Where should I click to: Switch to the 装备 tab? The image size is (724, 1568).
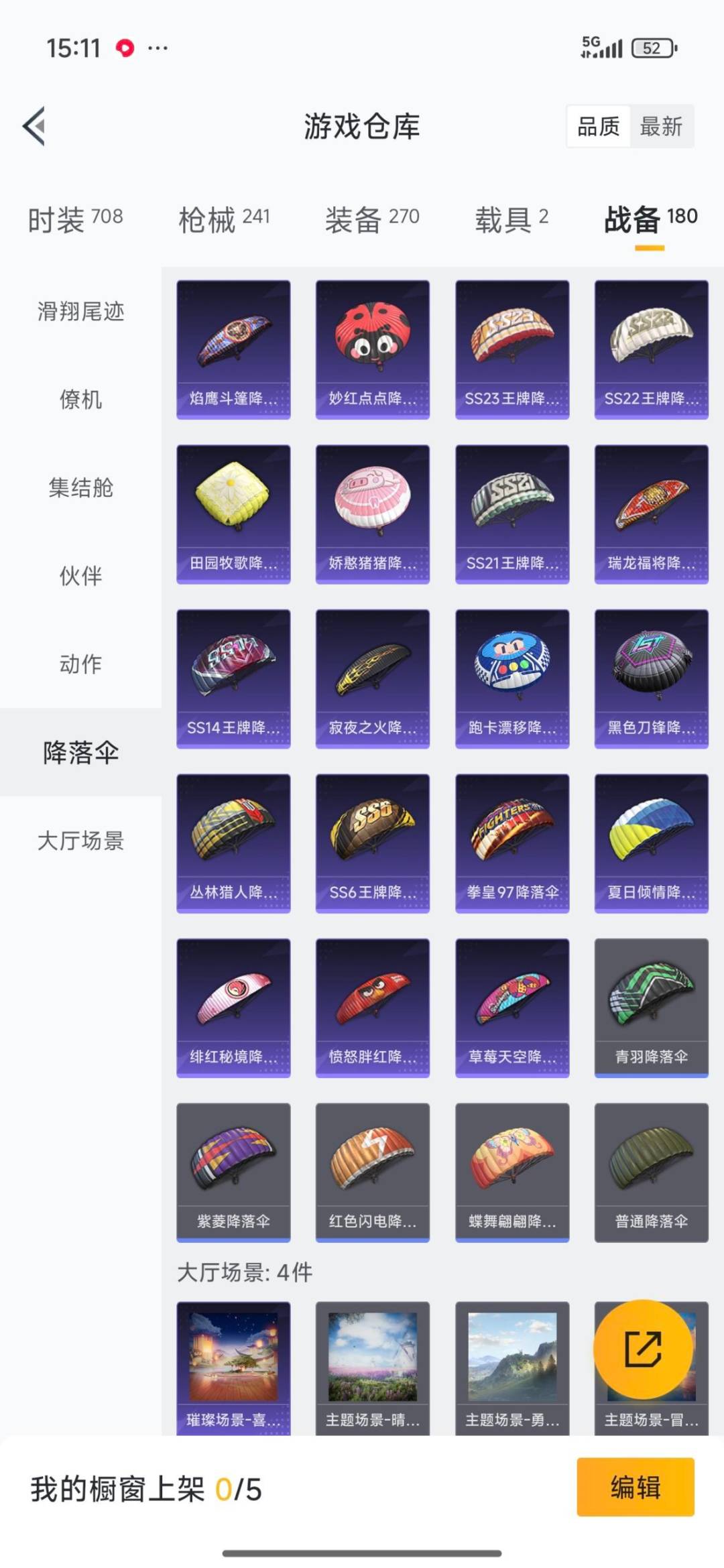coord(372,219)
